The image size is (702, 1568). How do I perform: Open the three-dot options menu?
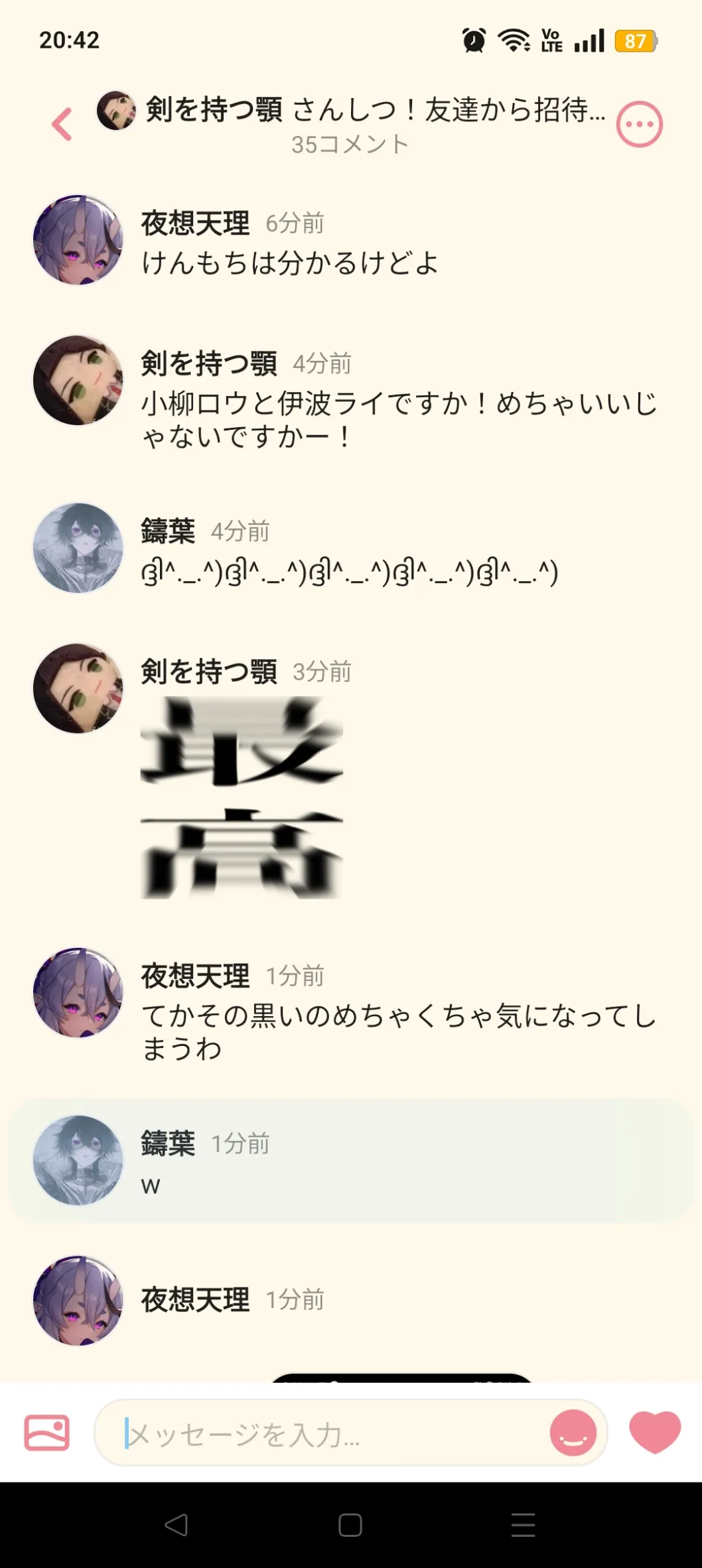click(x=639, y=124)
